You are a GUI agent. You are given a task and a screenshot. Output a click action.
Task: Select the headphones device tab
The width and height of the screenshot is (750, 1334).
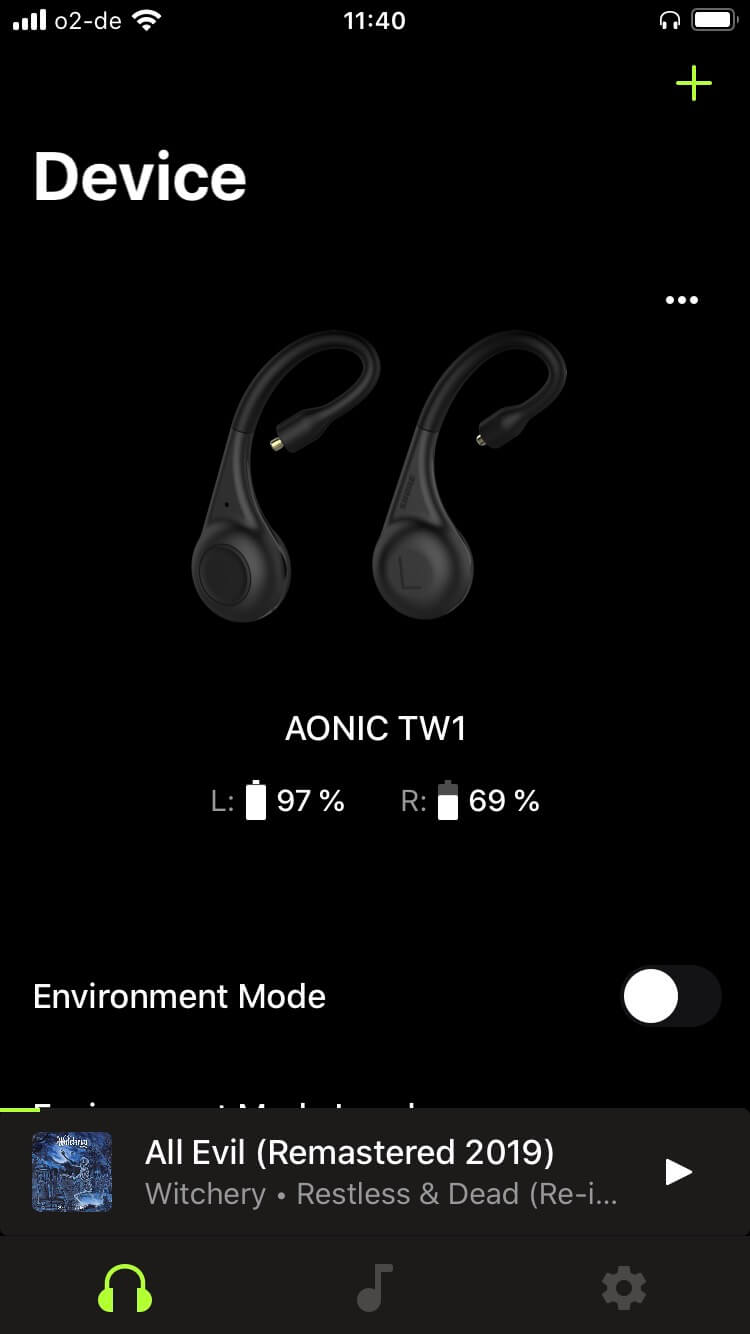125,1288
